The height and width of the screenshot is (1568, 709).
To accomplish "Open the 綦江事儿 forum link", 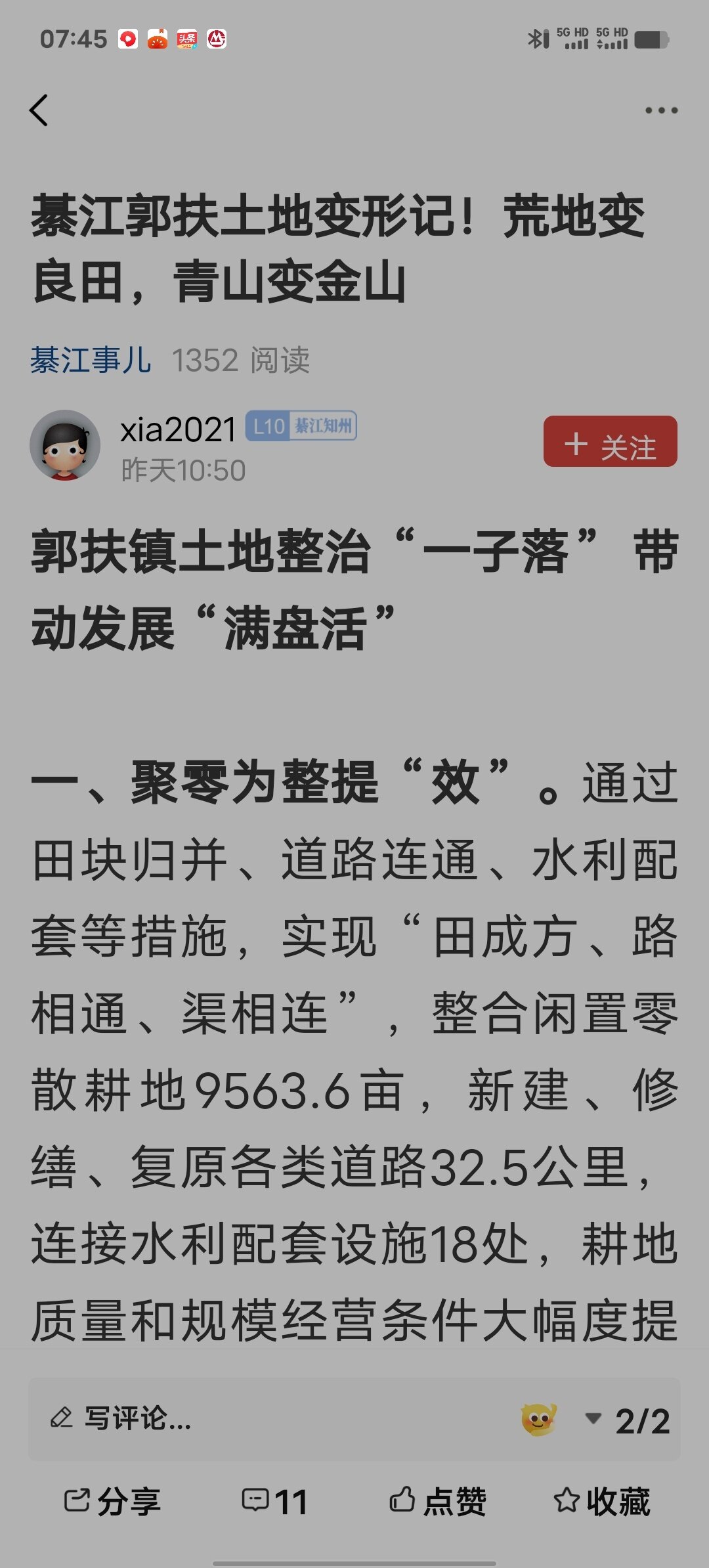I will 91,360.
